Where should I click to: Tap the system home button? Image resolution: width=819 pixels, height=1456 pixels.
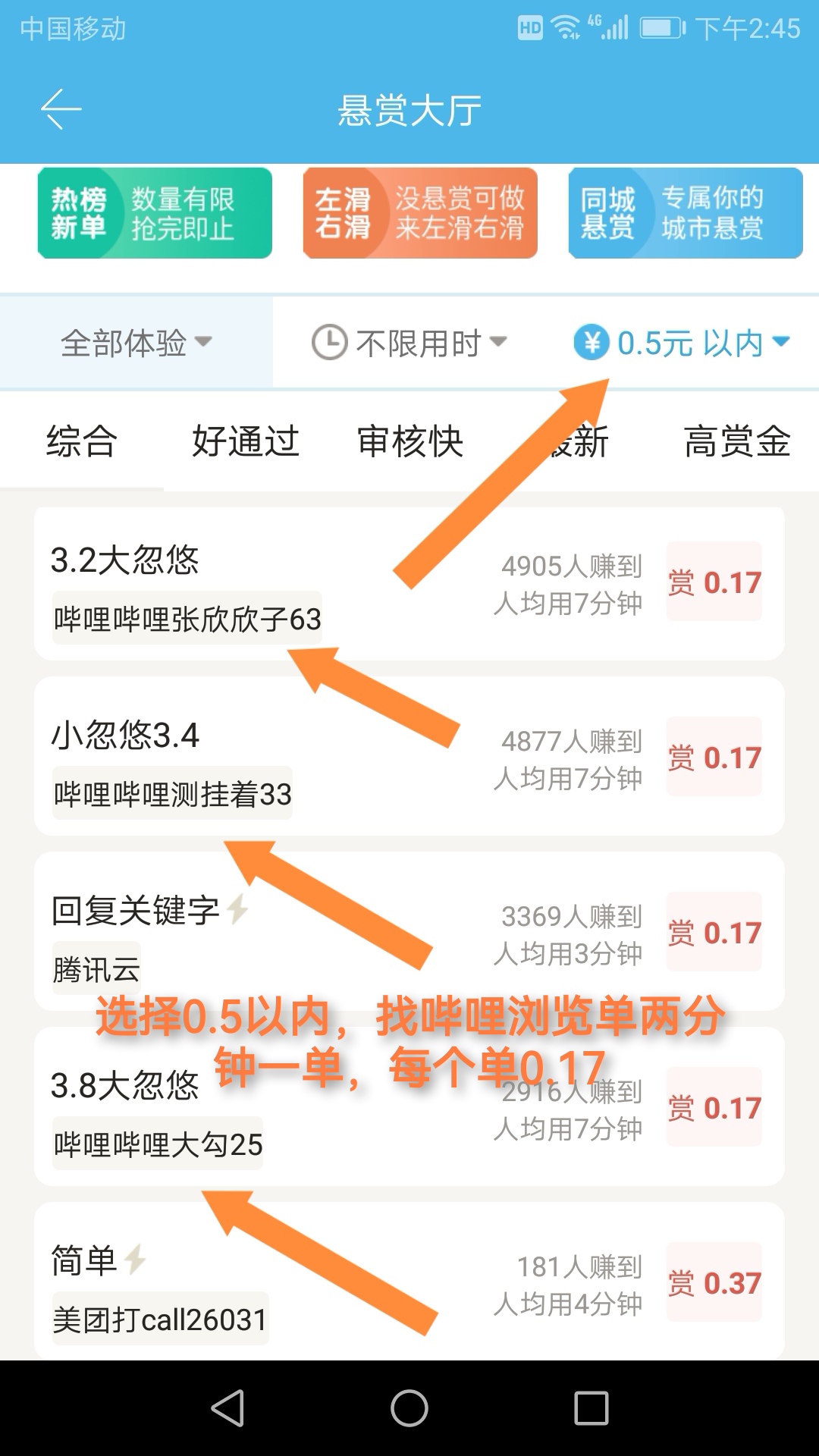pos(409,1408)
